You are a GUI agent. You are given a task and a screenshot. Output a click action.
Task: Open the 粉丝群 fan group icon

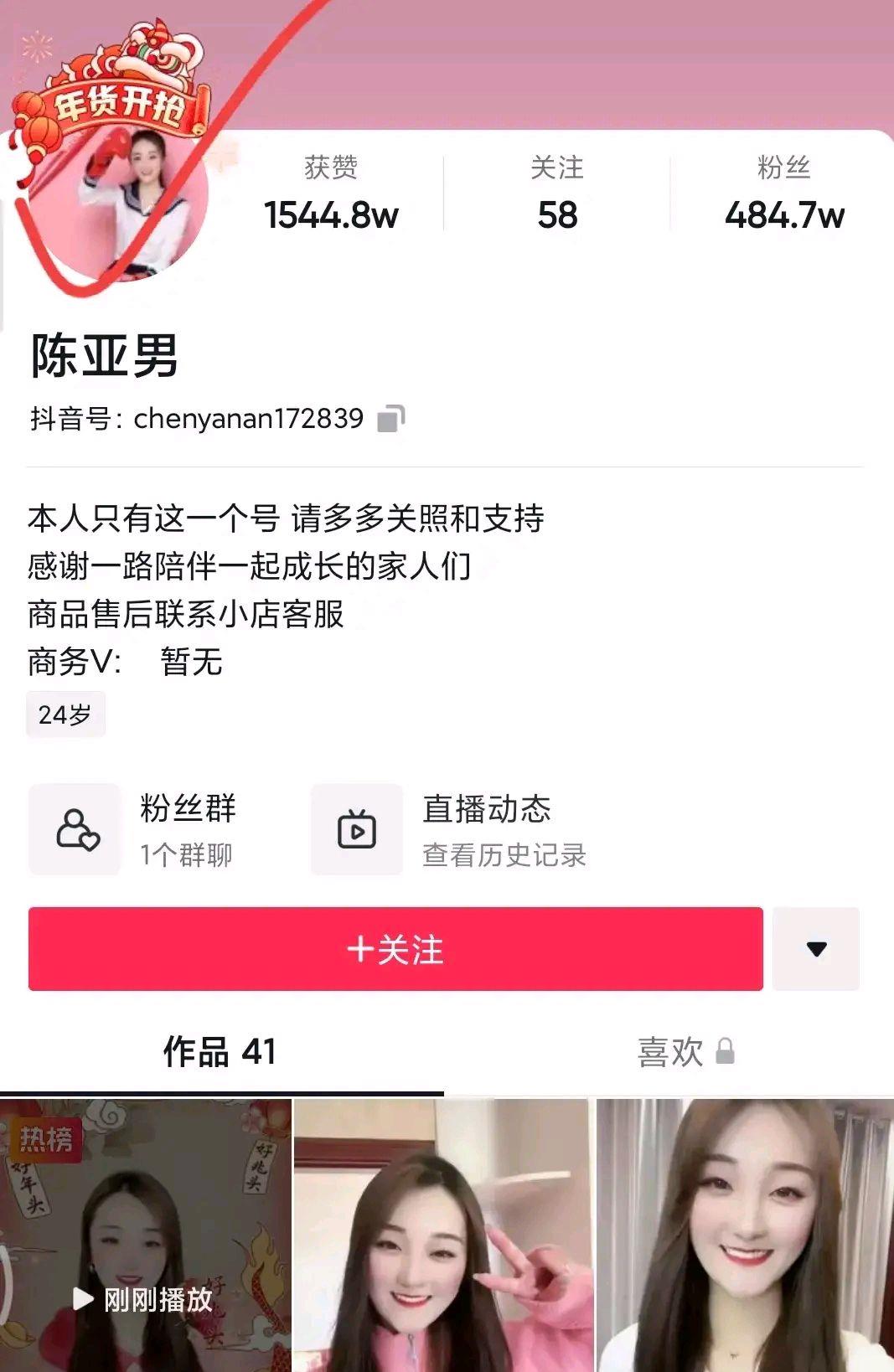75,829
